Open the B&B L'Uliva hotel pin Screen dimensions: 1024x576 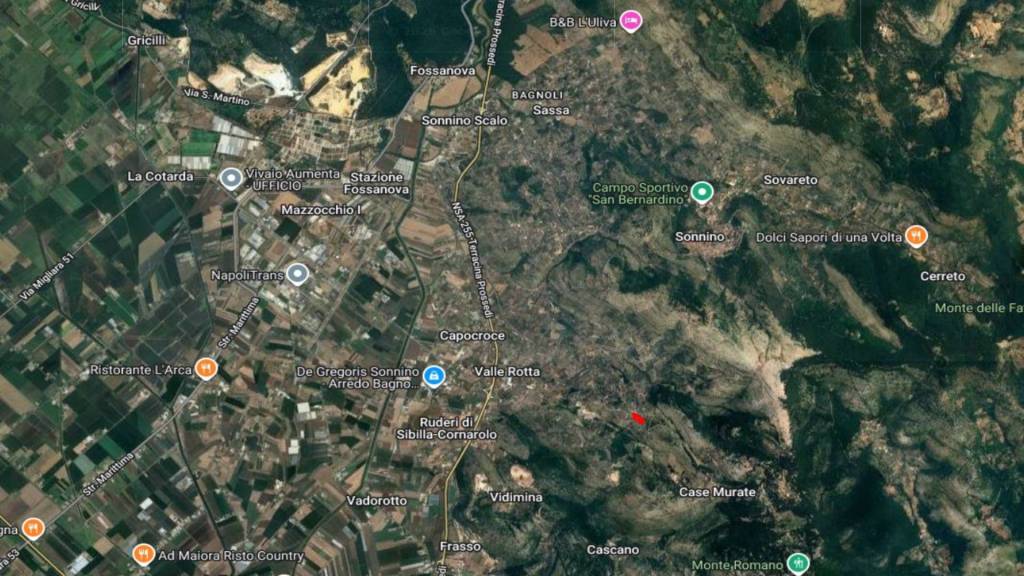[x=630, y=19]
